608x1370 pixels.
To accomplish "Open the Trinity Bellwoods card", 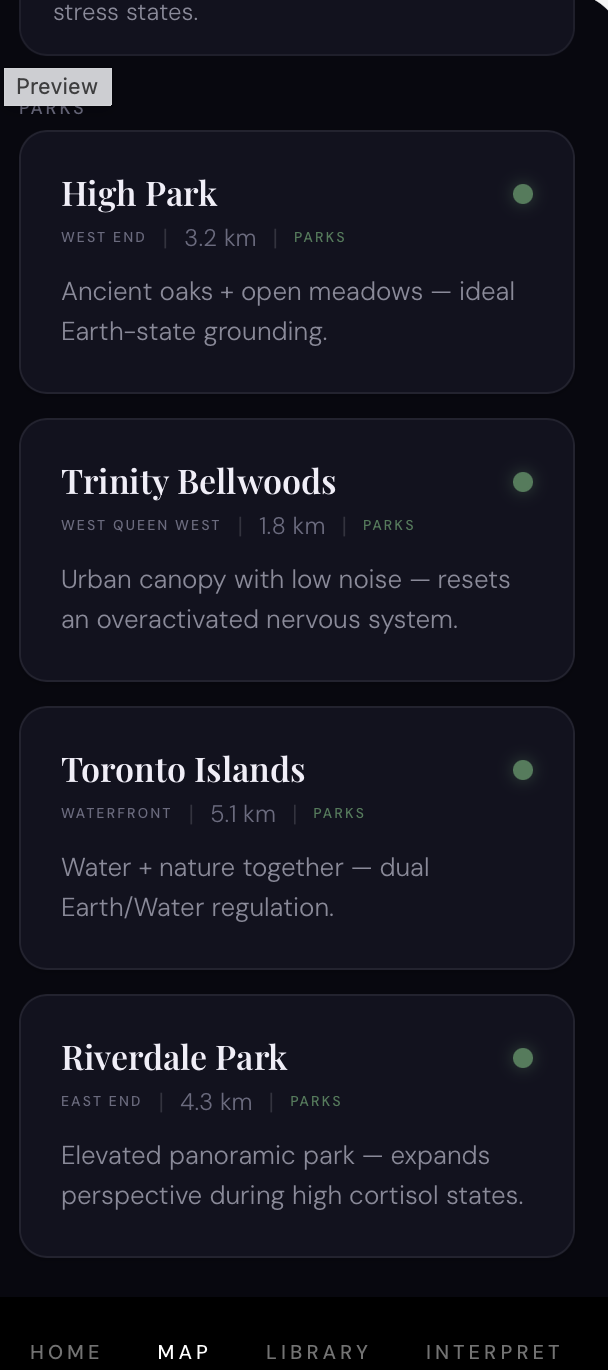I will tap(297, 550).
